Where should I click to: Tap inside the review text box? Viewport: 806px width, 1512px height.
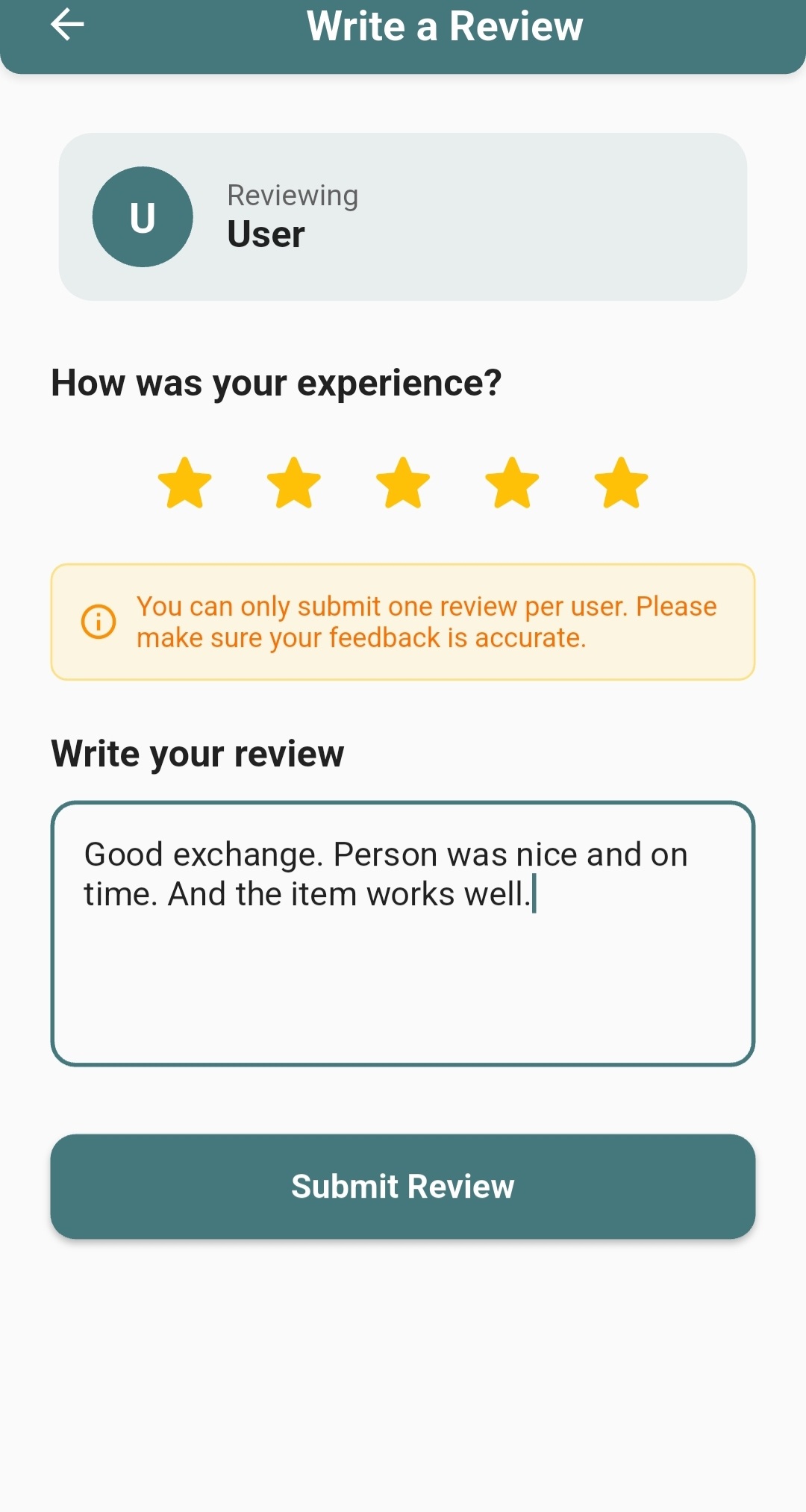pyautogui.click(x=403, y=933)
